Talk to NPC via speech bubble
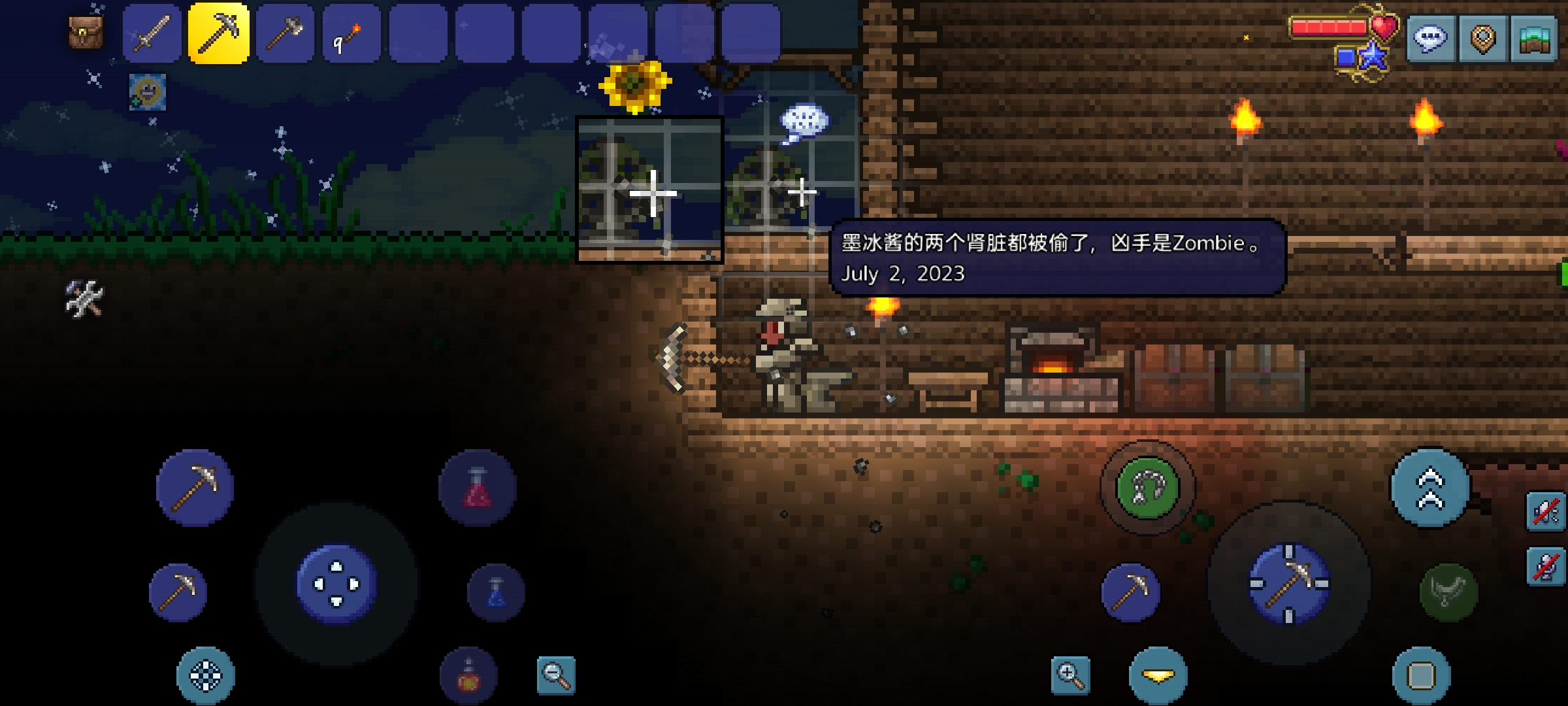 [804, 122]
